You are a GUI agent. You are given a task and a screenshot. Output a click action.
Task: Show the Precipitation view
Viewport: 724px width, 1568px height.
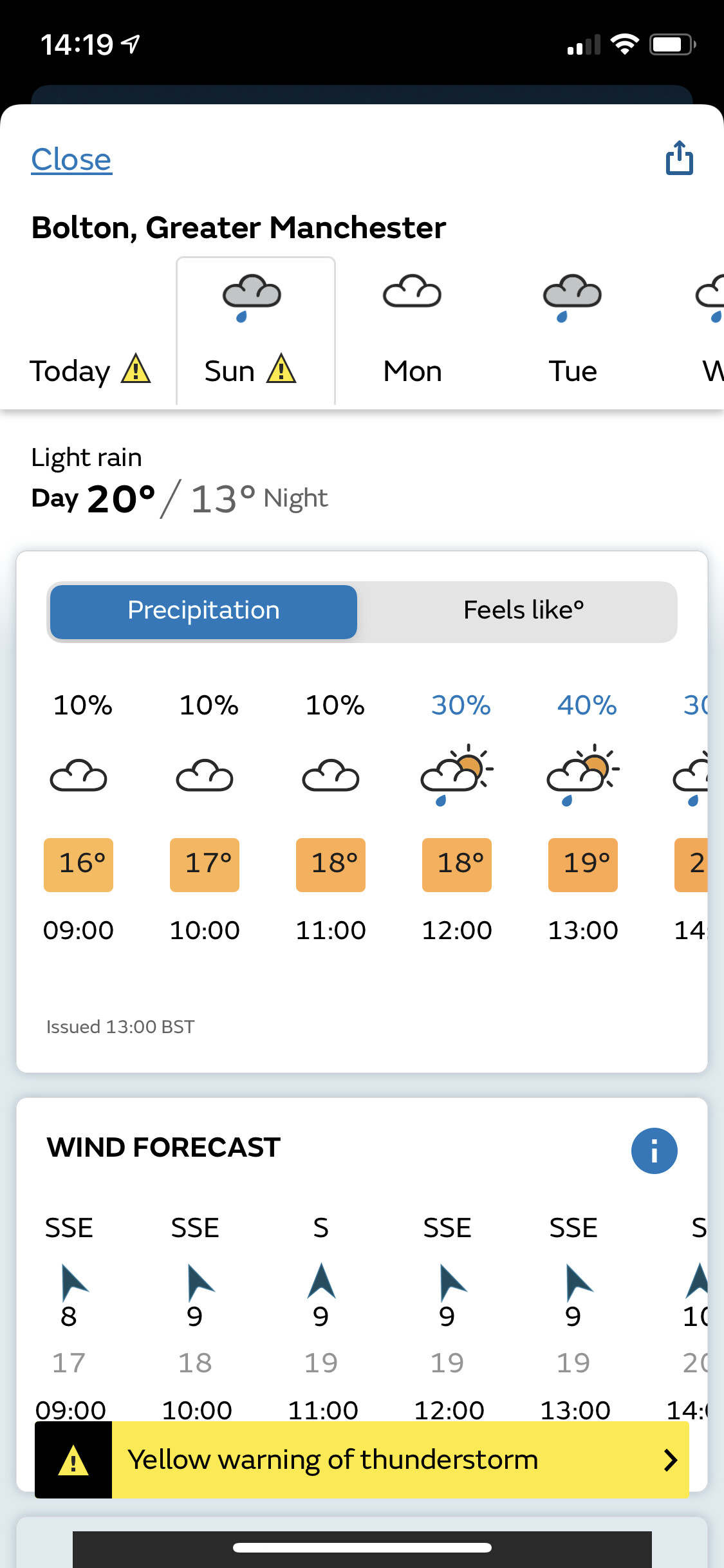[x=203, y=611]
